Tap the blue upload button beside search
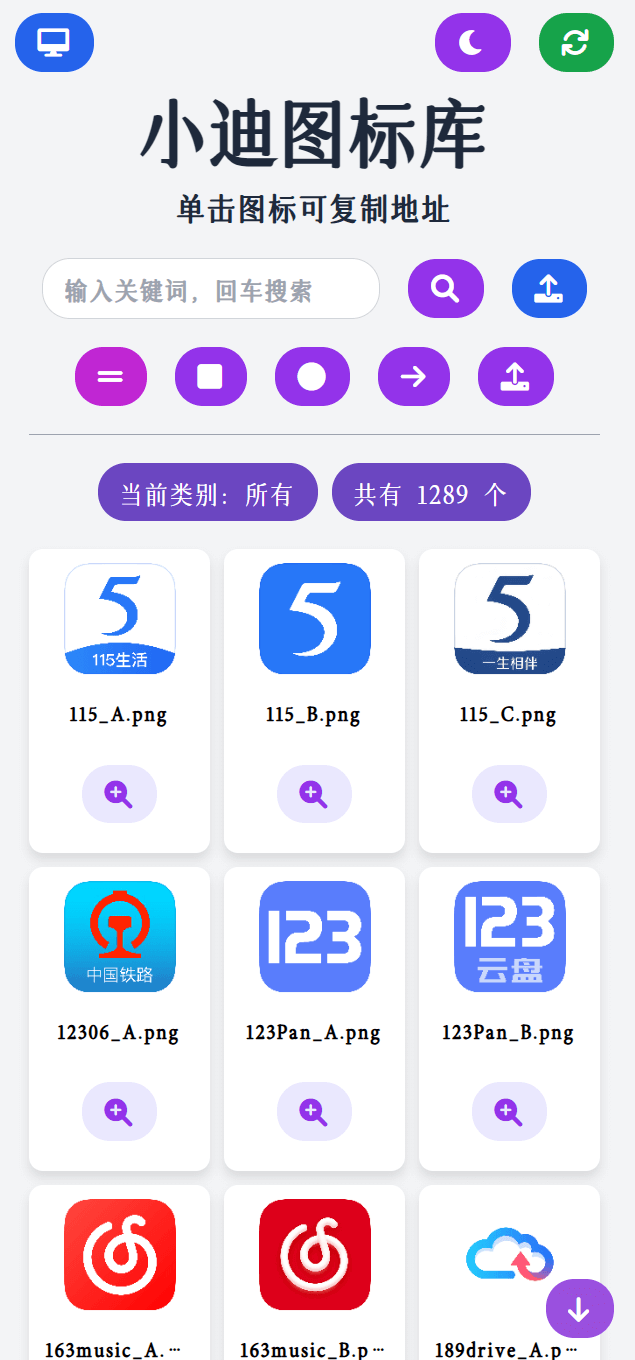 (549, 289)
